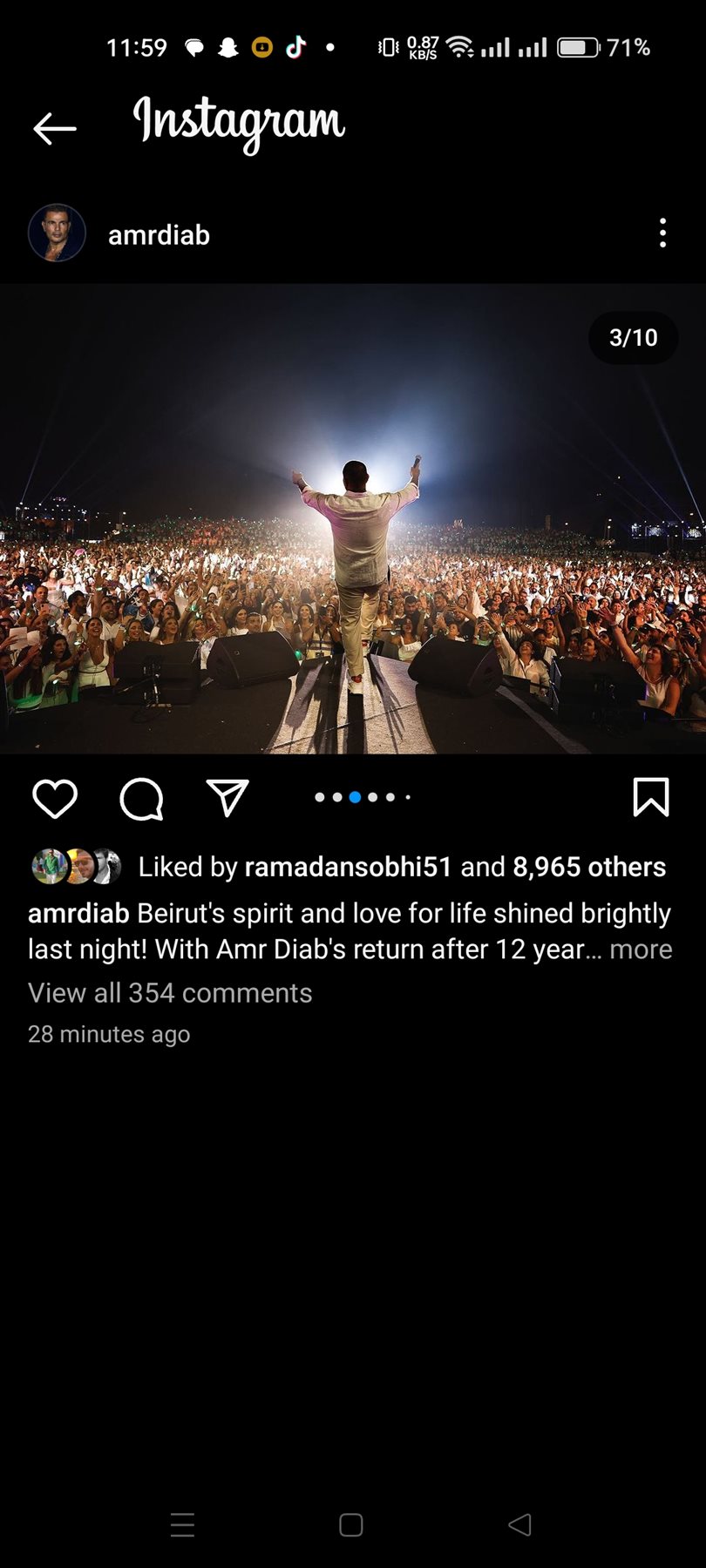The image size is (706, 1568).
Task: Like the post with the heart icon
Action: click(x=55, y=798)
